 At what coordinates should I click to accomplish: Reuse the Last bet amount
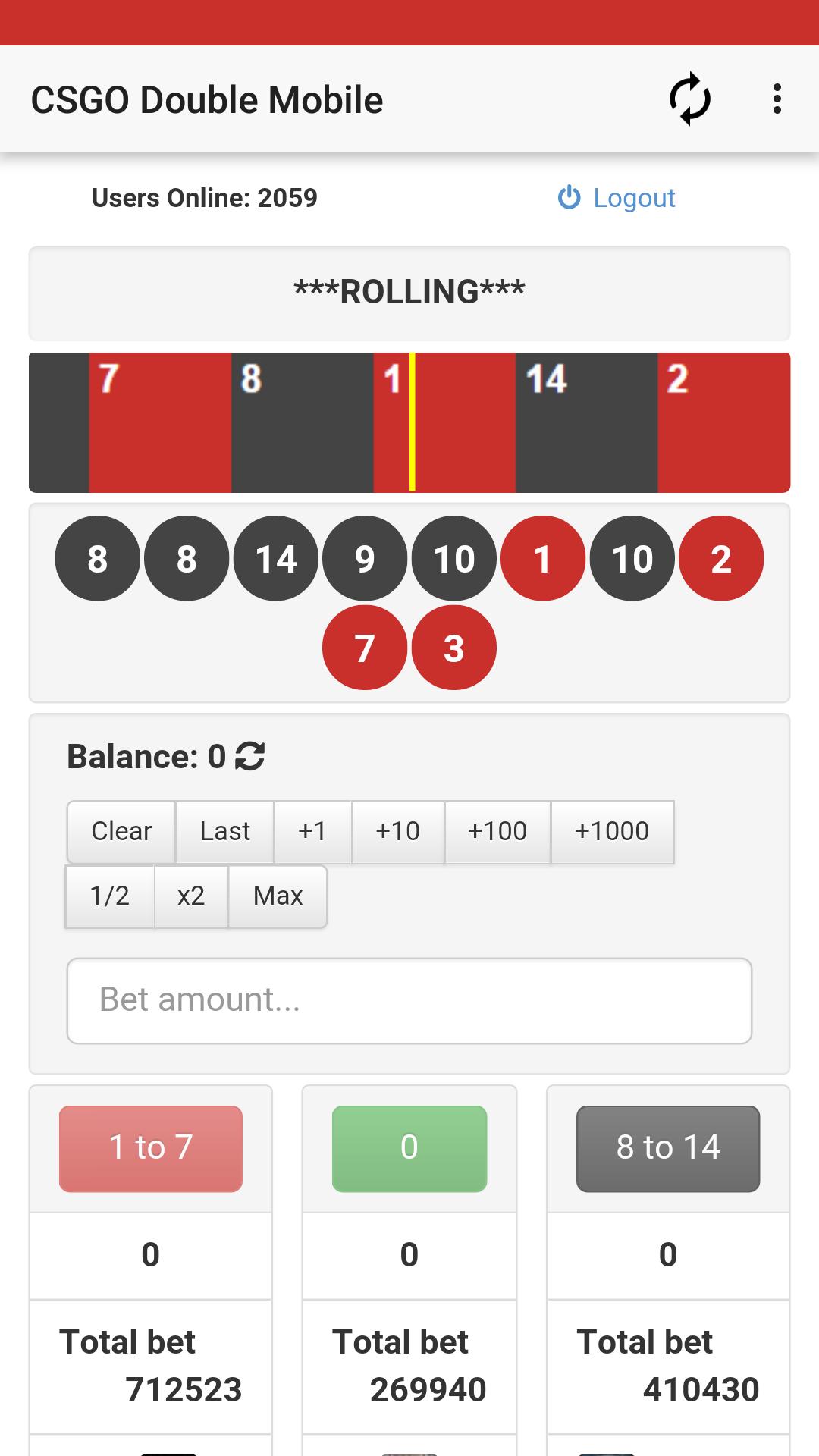coord(224,831)
